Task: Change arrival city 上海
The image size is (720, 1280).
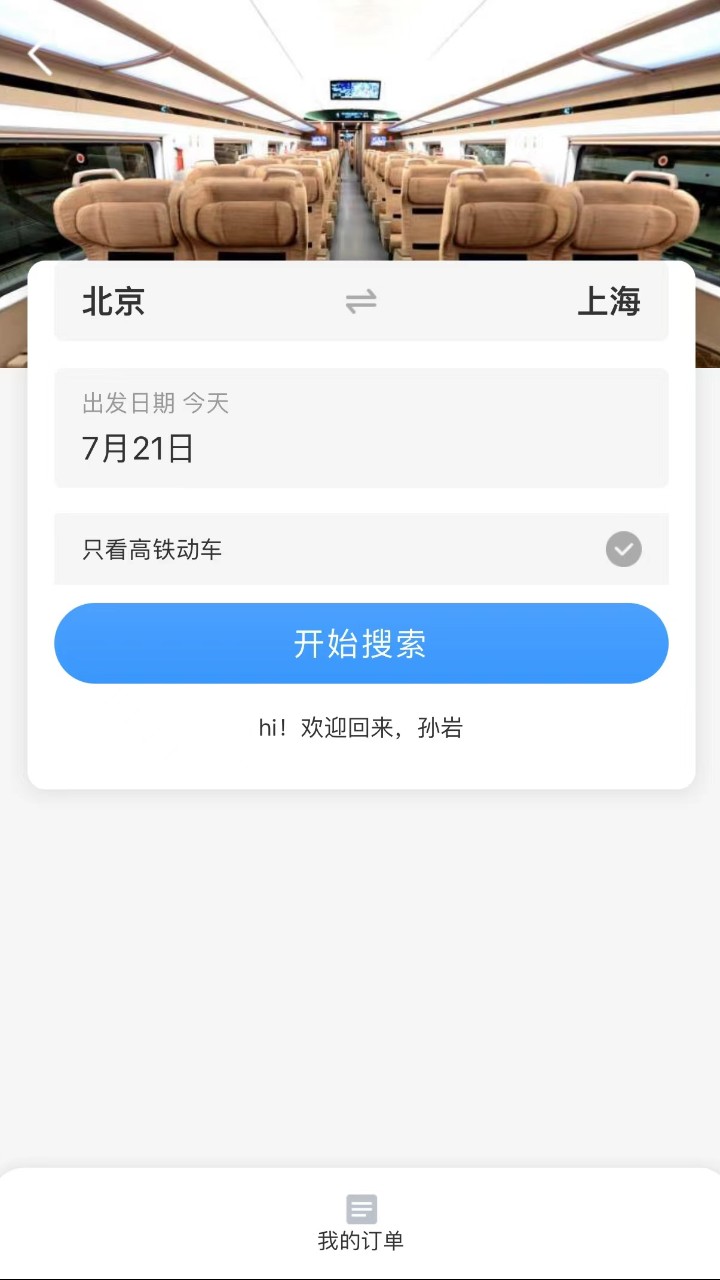Action: [x=608, y=301]
